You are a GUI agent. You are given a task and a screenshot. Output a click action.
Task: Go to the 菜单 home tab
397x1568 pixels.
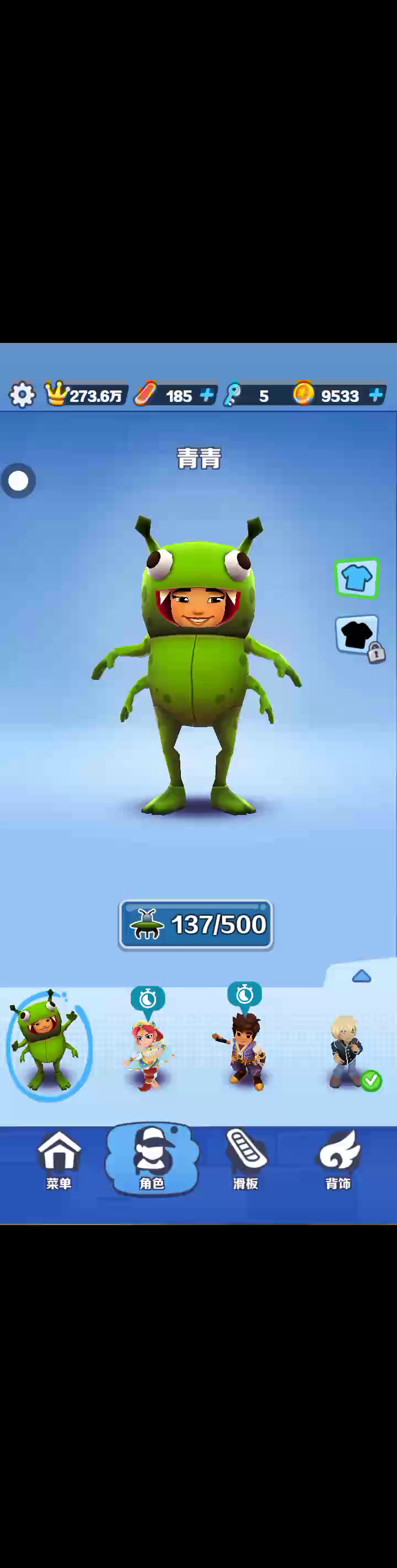coord(59,1159)
